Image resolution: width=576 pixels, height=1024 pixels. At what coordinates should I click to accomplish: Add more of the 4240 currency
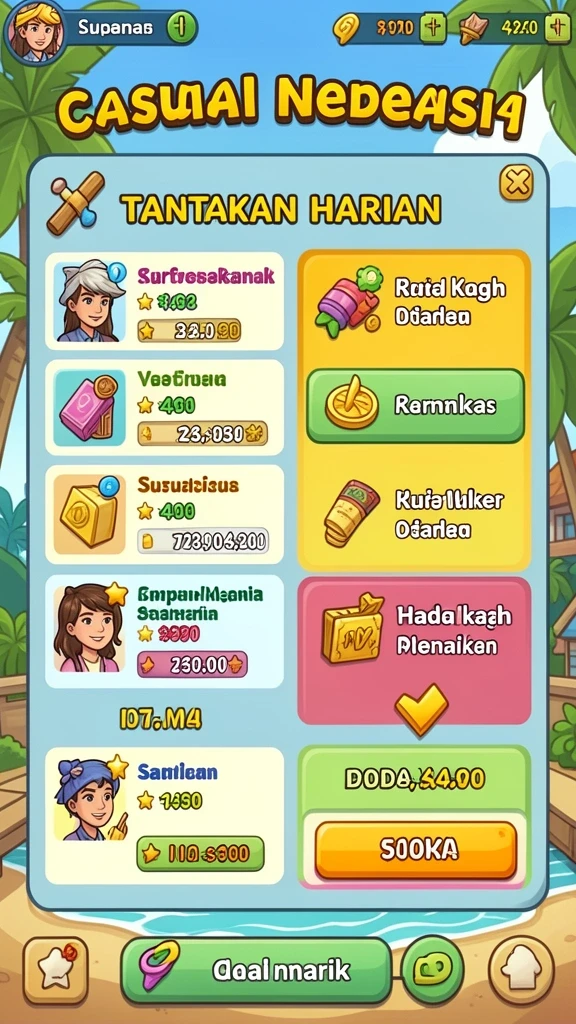point(557,28)
